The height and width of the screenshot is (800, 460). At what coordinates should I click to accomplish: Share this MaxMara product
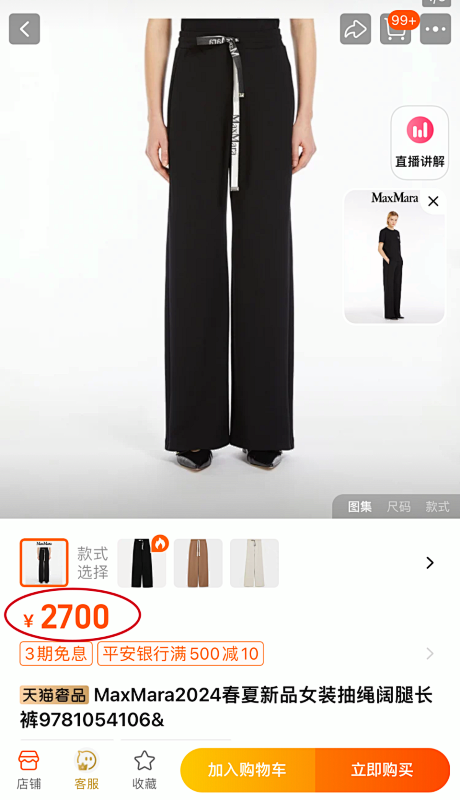pyautogui.click(x=355, y=29)
